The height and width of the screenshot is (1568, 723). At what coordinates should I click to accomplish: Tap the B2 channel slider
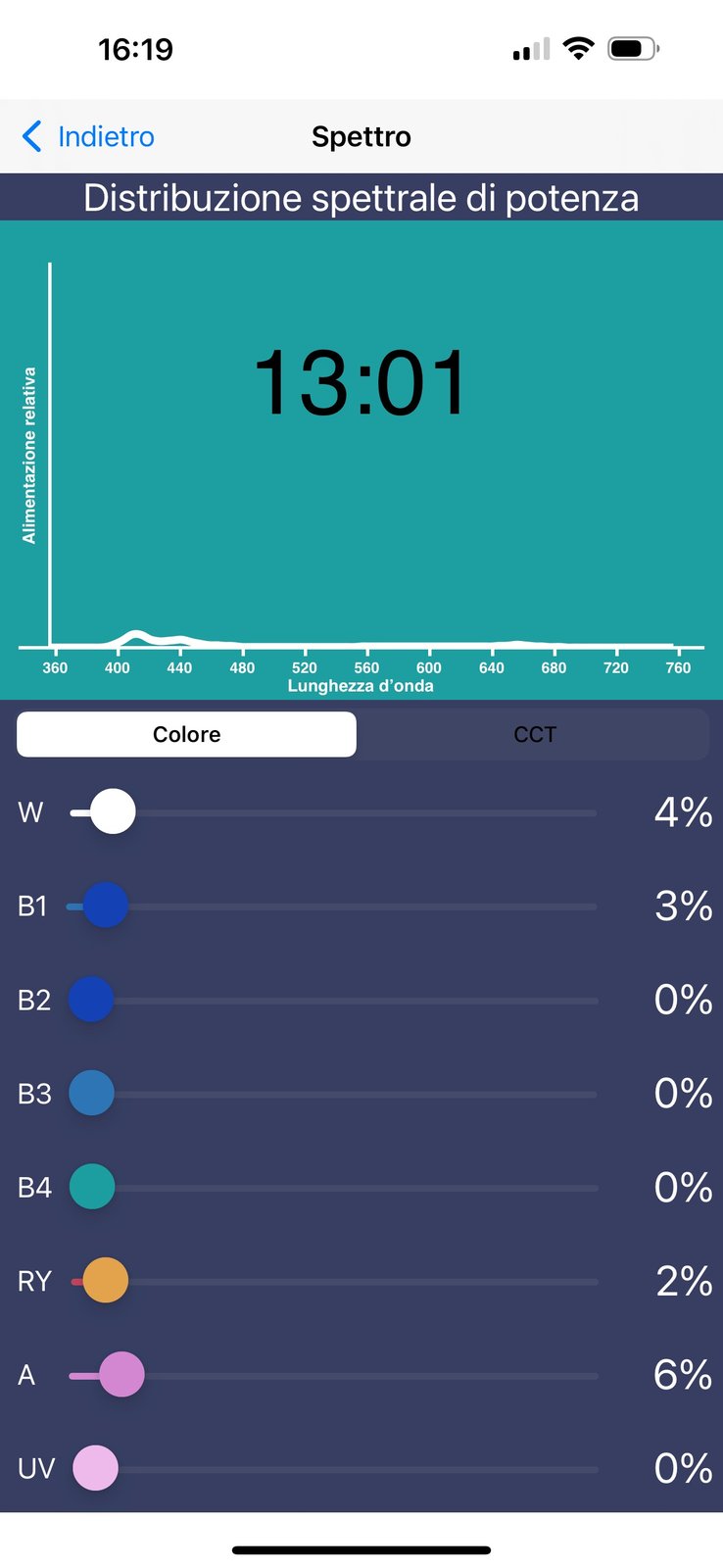(333, 1000)
